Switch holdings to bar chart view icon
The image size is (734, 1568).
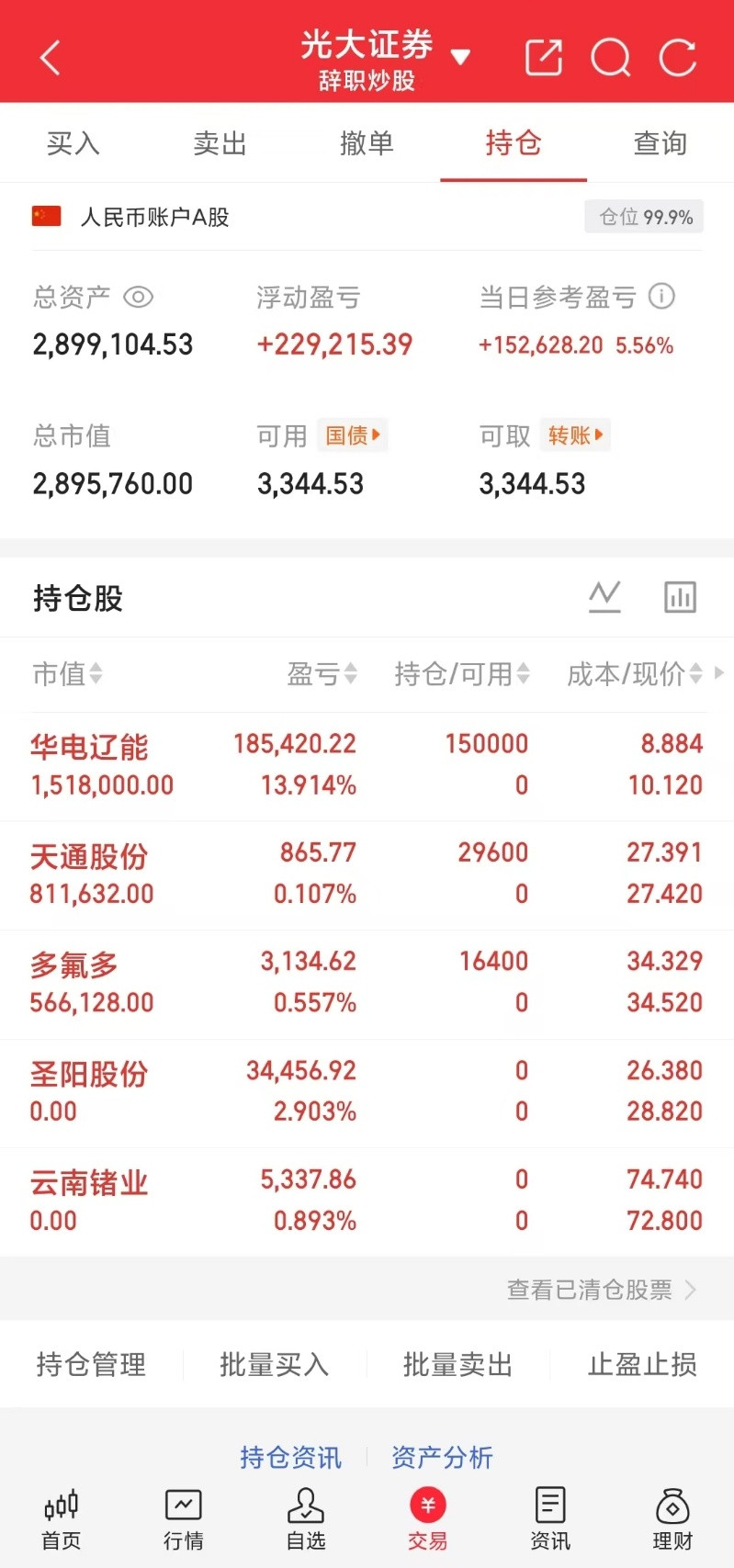pyautogui.click(x=680, y=596)
